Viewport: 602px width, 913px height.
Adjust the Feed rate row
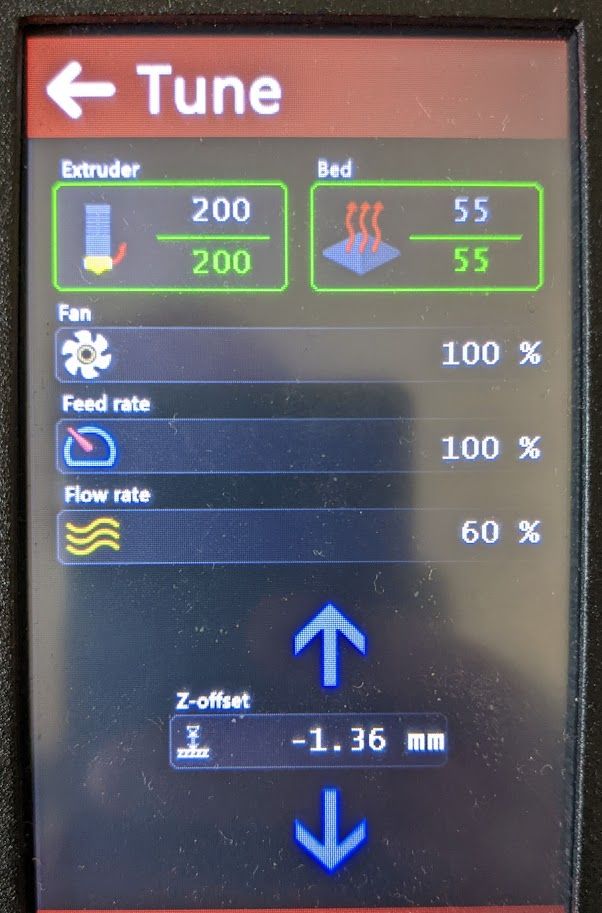[300, 446]
